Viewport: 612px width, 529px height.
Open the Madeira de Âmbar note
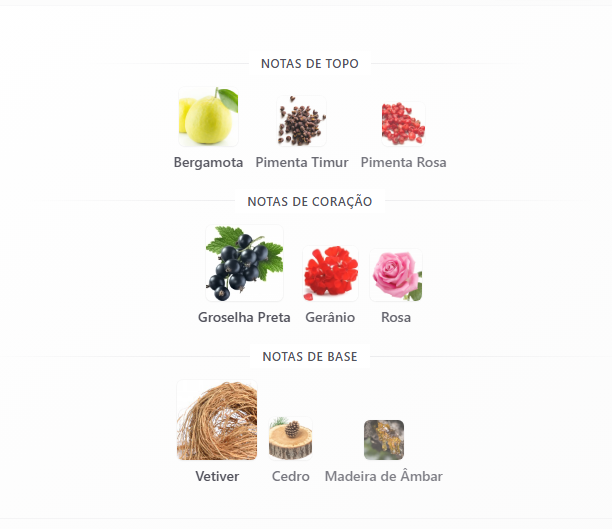[383, 440]
